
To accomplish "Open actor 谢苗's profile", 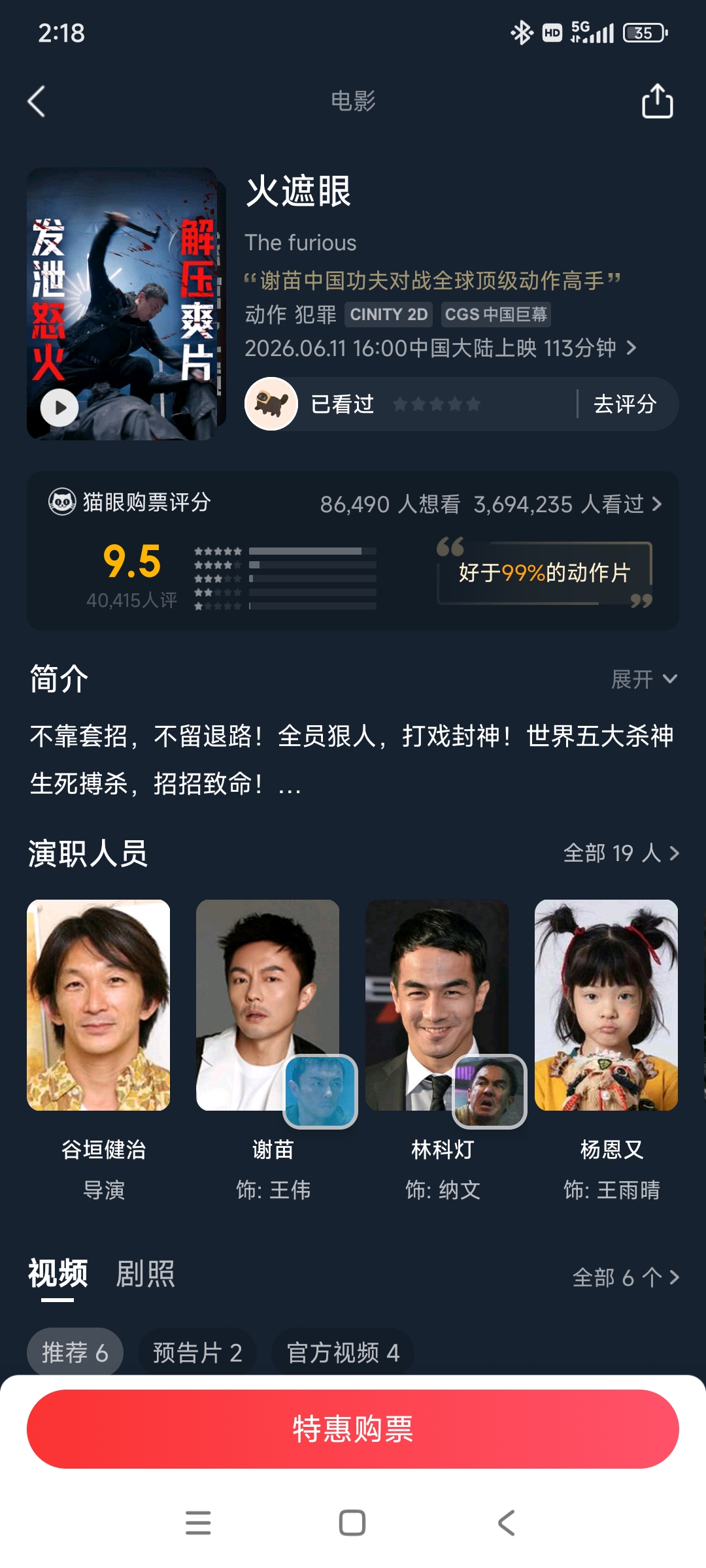I will (268, 1051).
